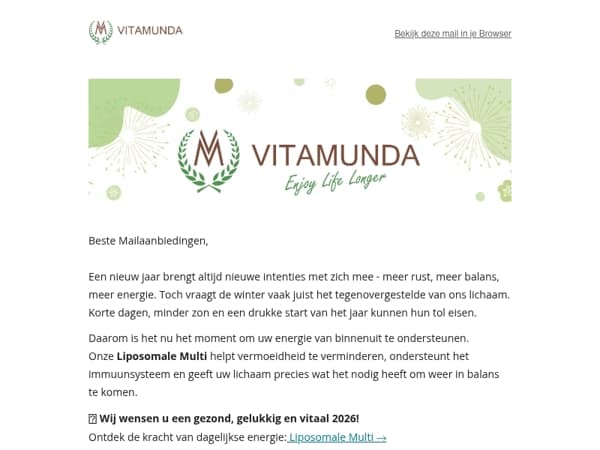This screenshot has width=600, height=450.
Task: Open 'Bekijk deze mail in je Browser' link
Action: click(x=453, y=34)
